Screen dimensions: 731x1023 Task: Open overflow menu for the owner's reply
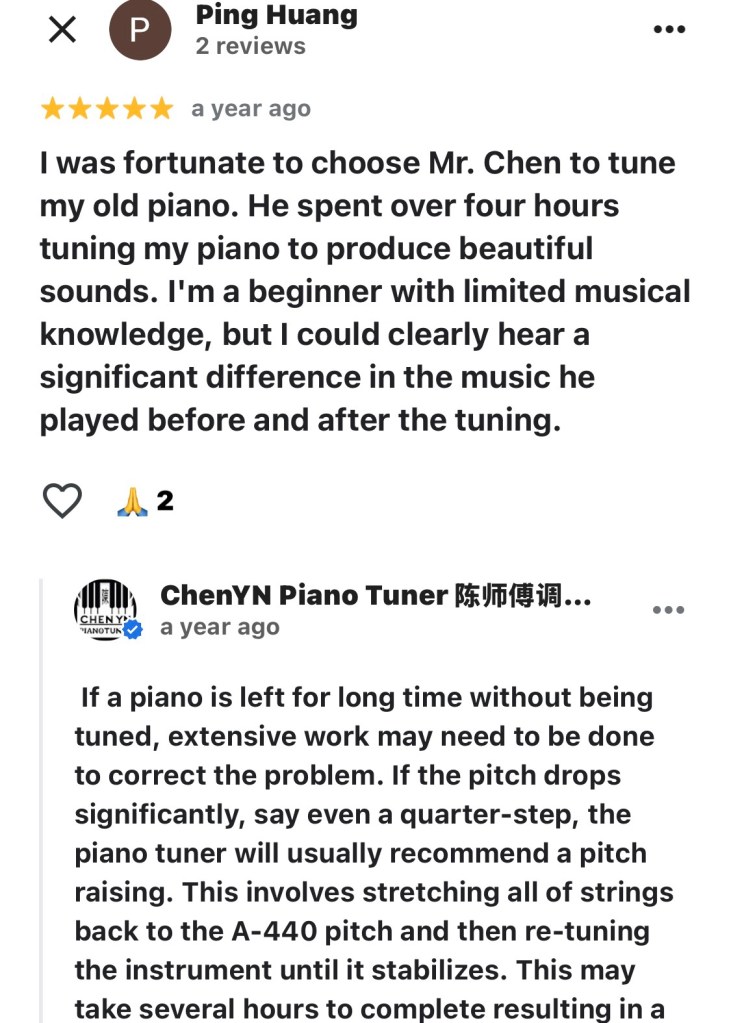tap(668, 610)
